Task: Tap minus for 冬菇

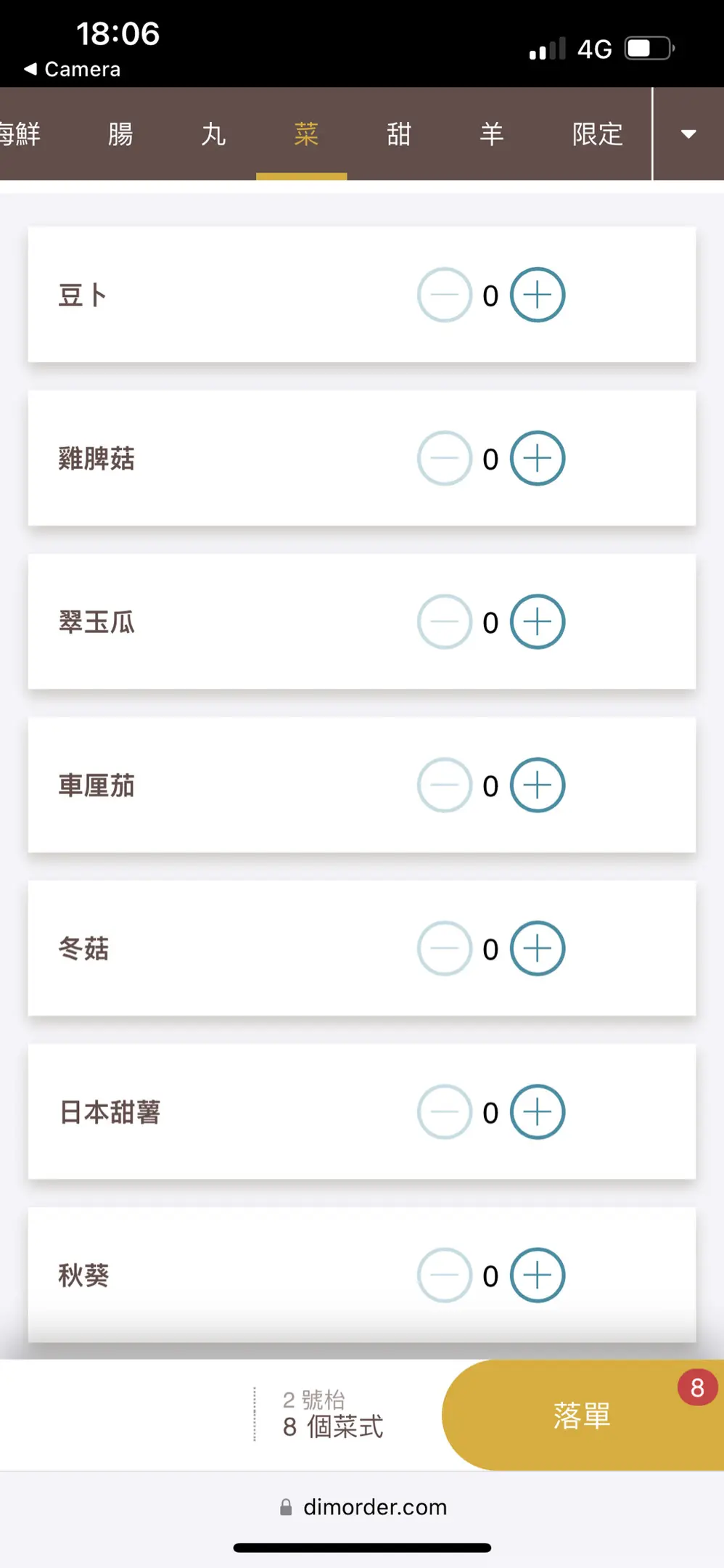Action: click(445, 948)
